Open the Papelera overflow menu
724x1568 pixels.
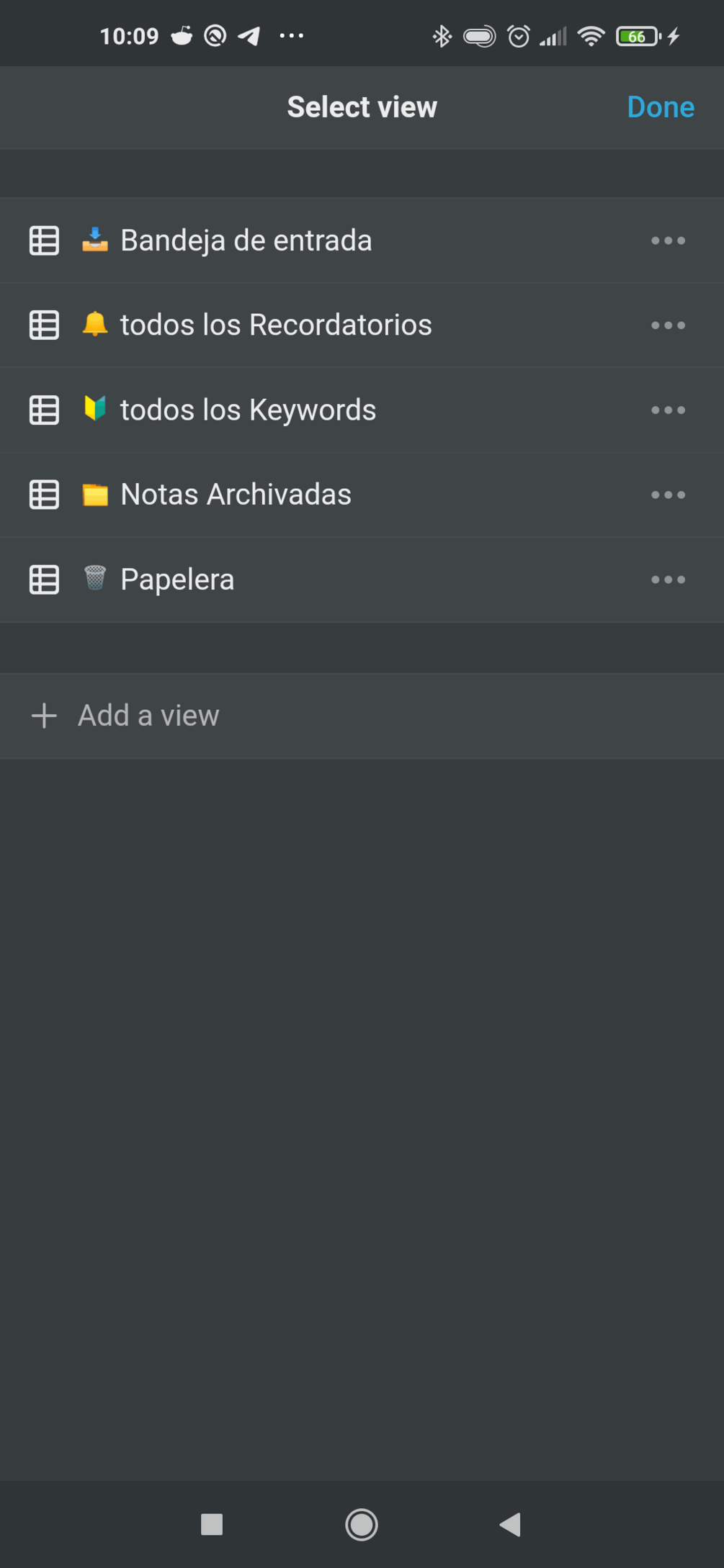pos(668,580)
